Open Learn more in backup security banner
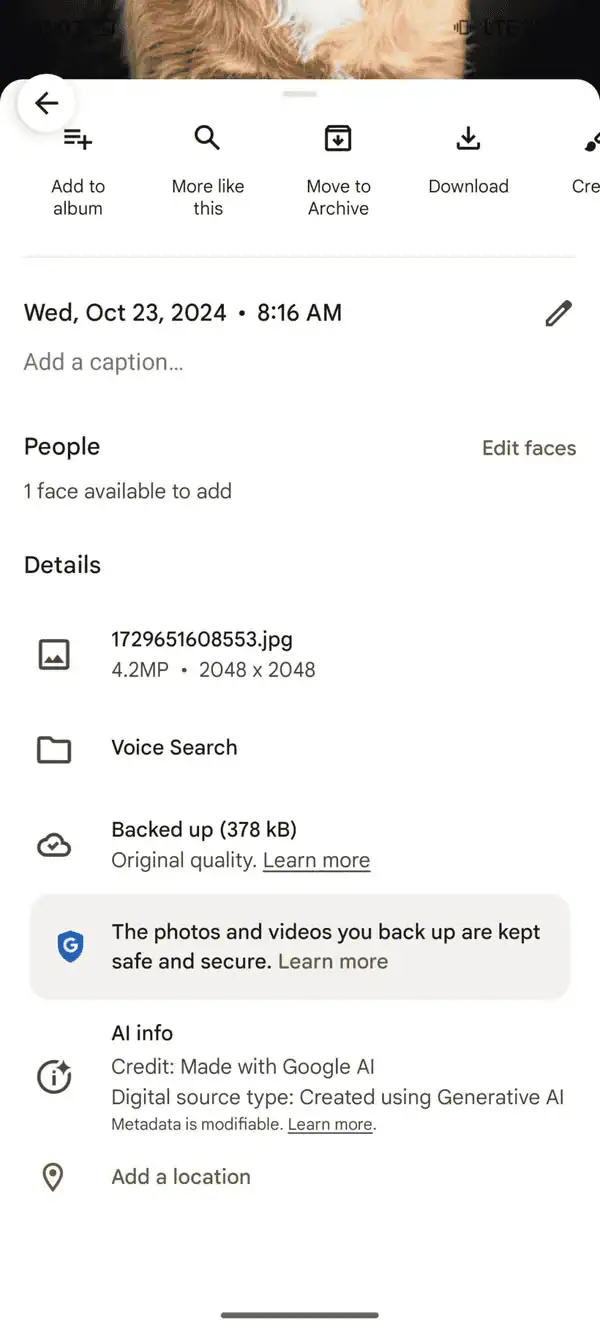 [x=333, y=961]
